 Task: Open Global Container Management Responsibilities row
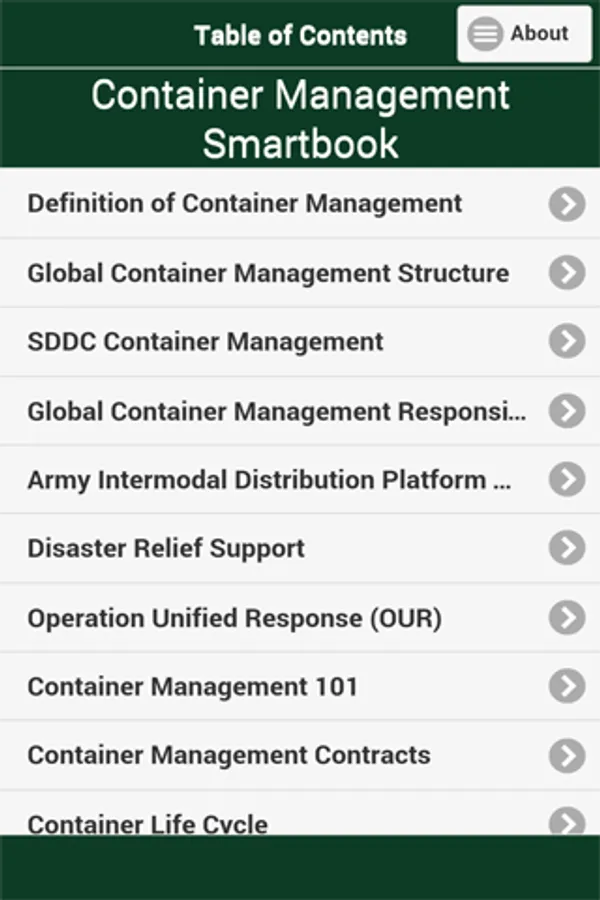coord(300,411)
